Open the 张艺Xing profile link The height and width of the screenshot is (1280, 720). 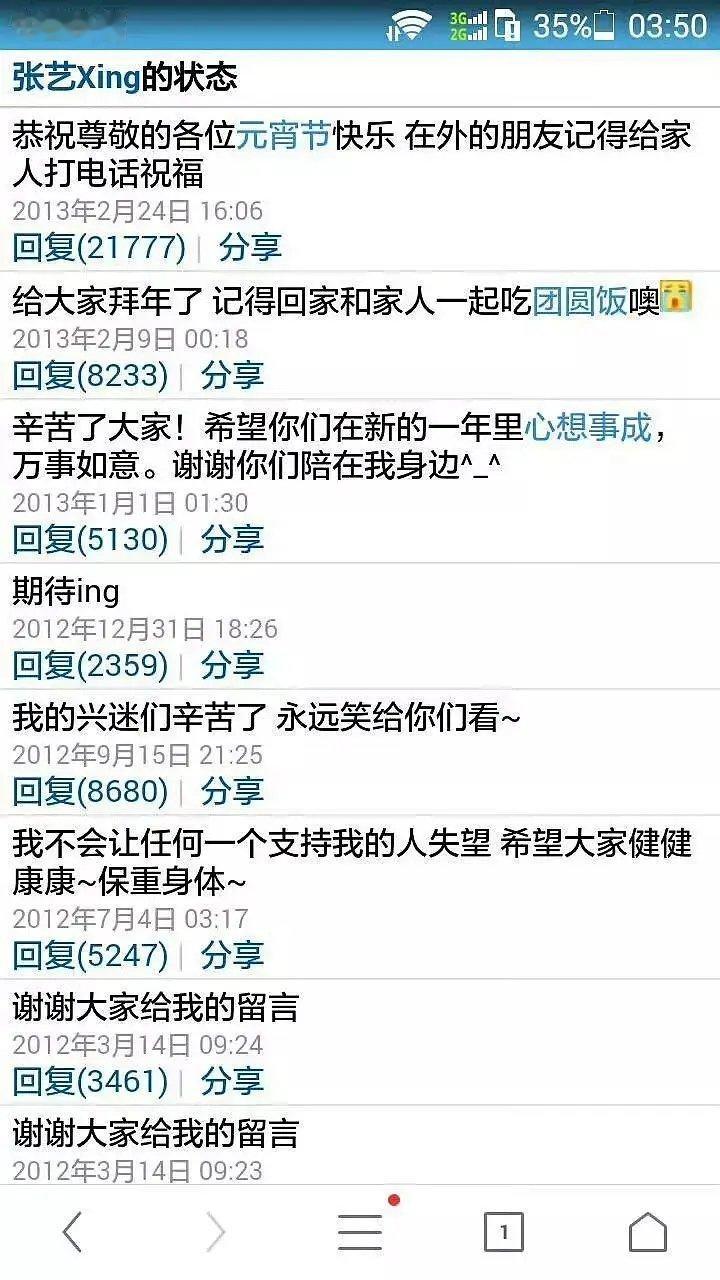click(75, 77)
